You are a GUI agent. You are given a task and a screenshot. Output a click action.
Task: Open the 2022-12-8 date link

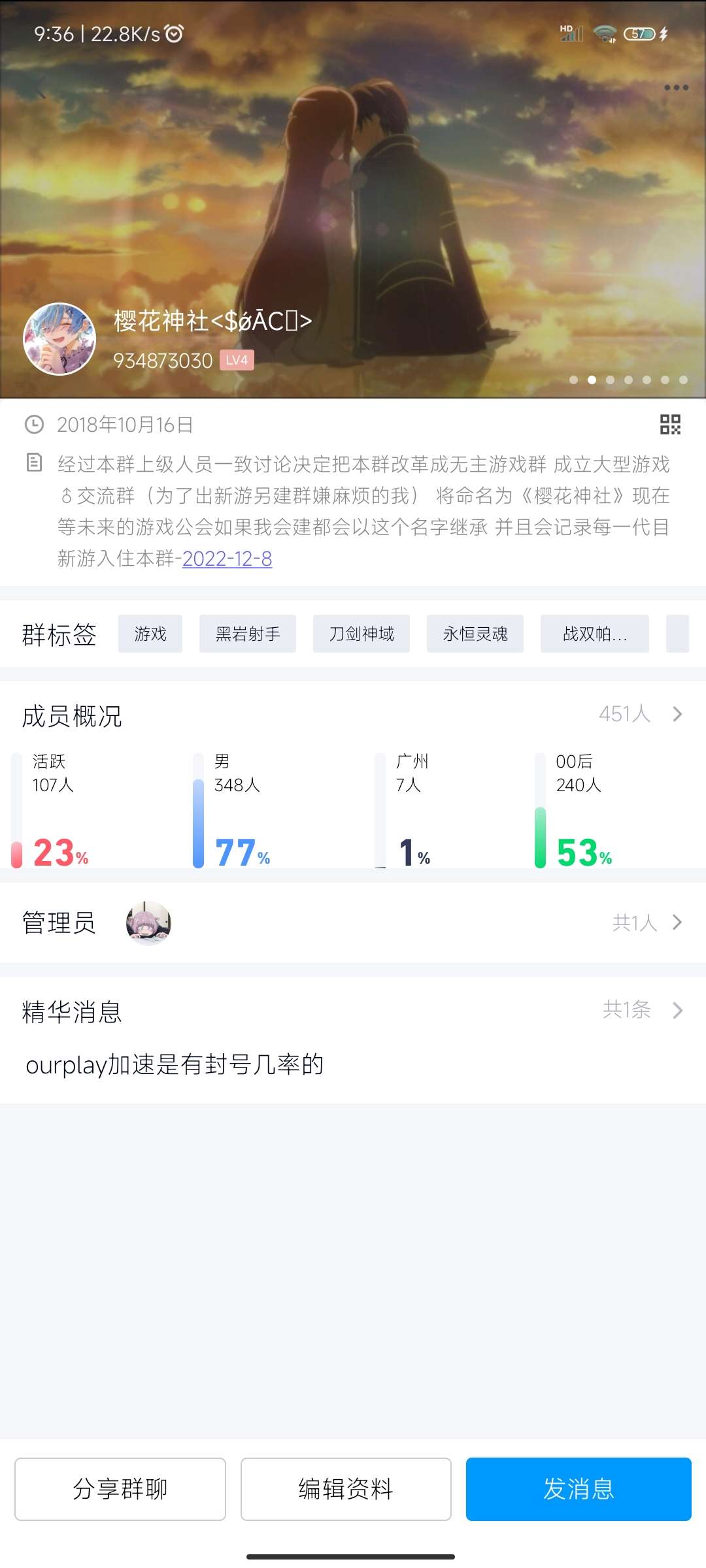click(227, 559)
